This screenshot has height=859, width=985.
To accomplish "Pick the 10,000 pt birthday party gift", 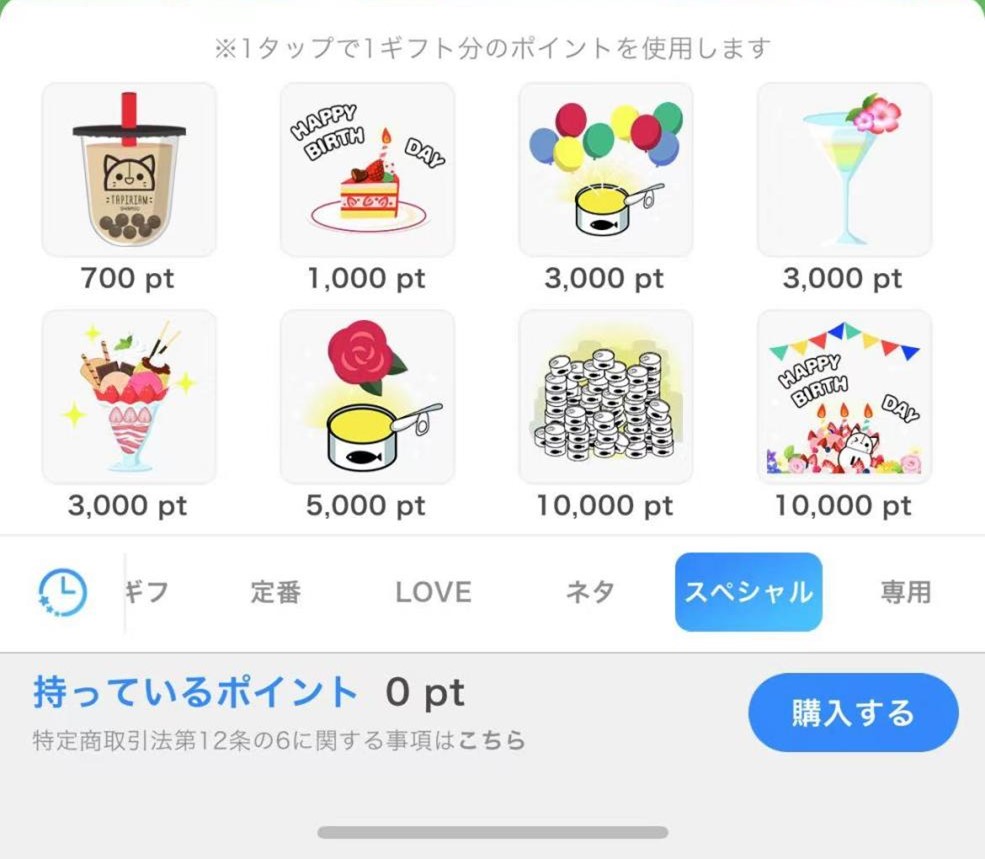I will 844,396.
